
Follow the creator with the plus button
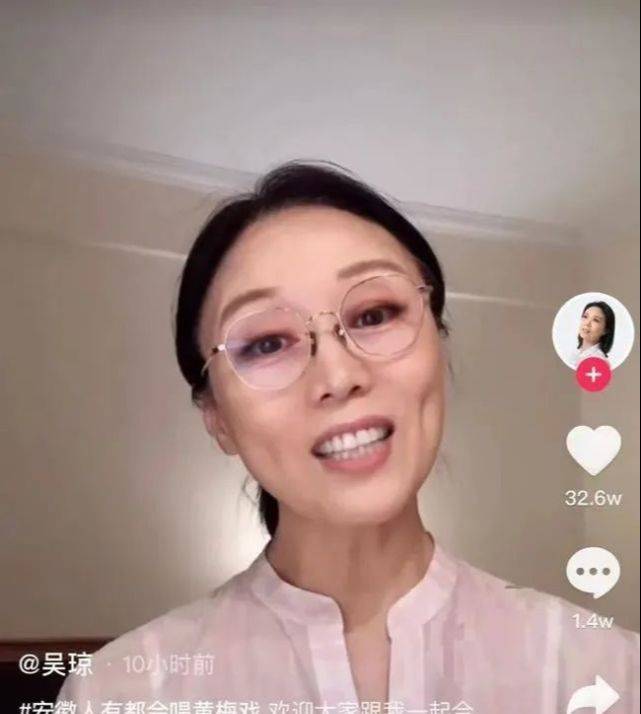(593, 375)
